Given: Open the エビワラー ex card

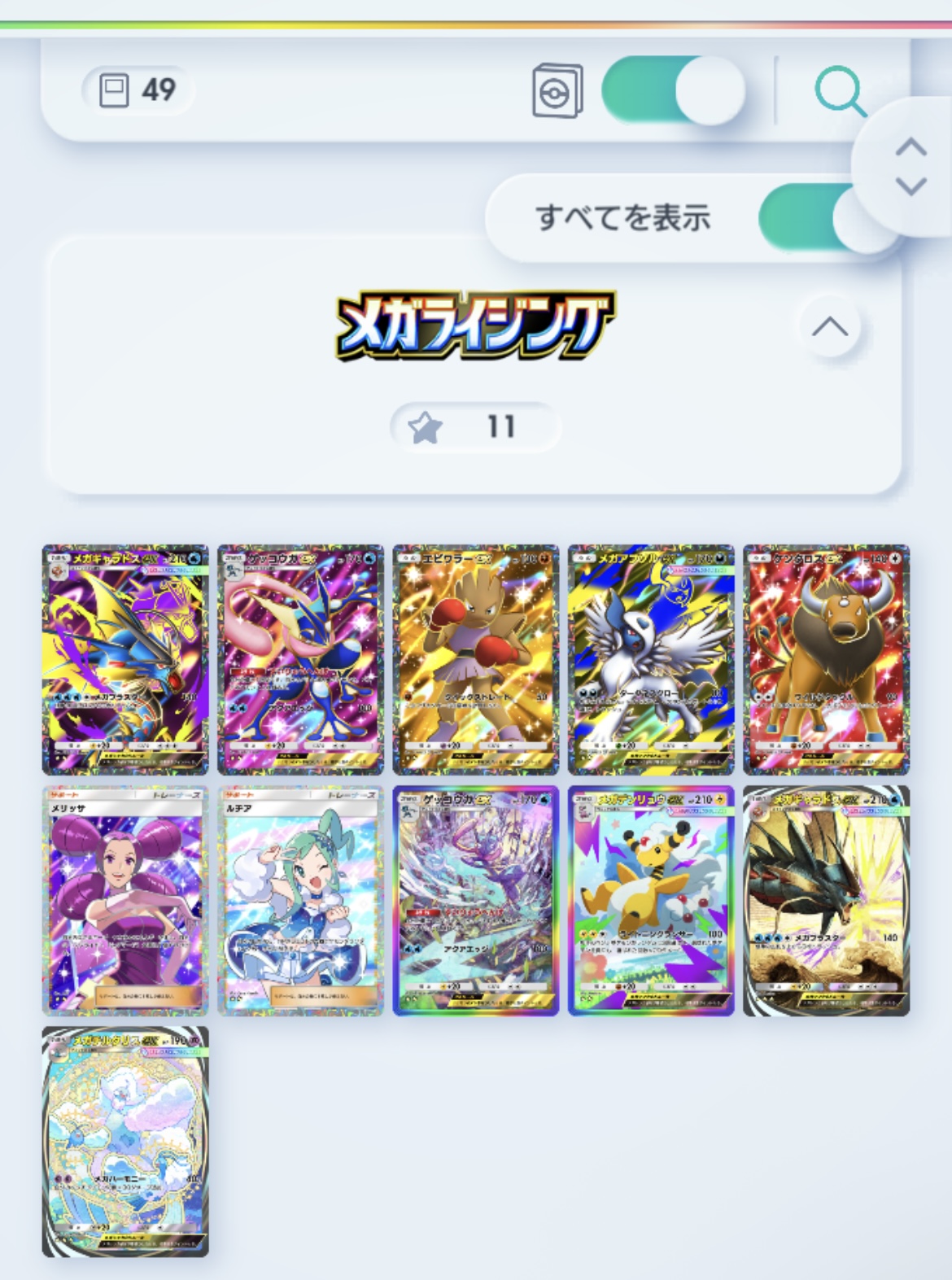Looking at the screenshot, I should click(476, 659).
